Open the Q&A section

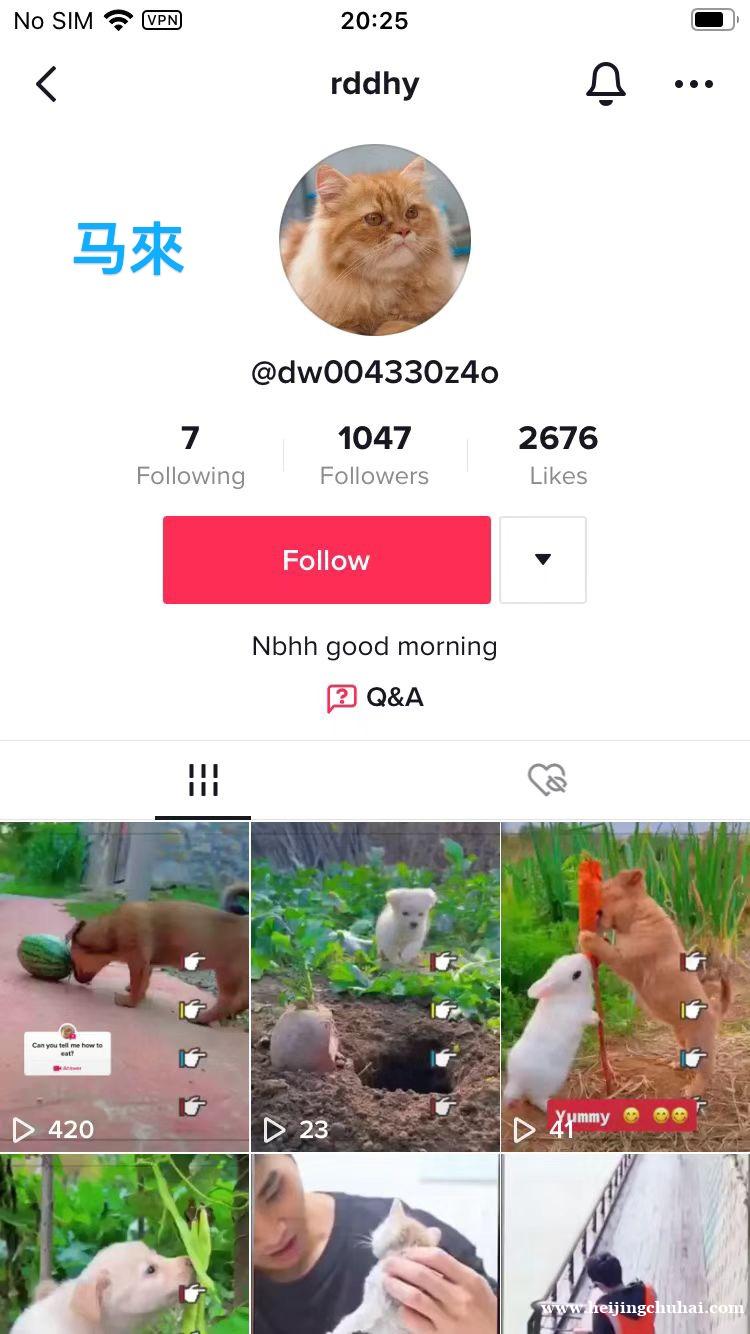(375, 697)
